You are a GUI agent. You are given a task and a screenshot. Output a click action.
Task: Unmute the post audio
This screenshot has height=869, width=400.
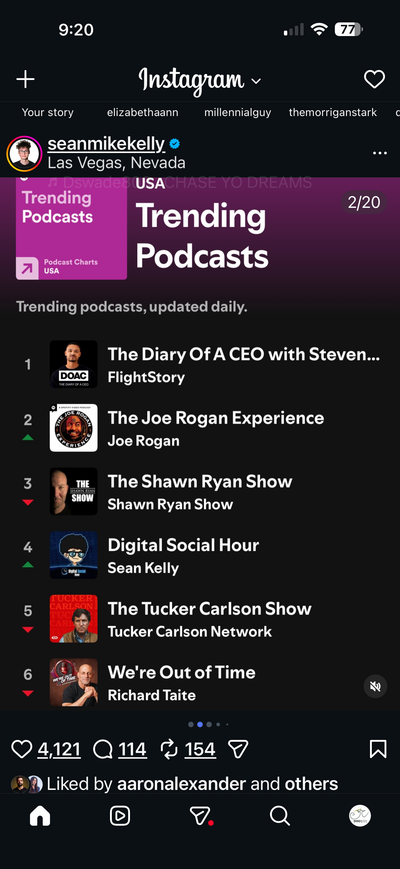point(375,687)
